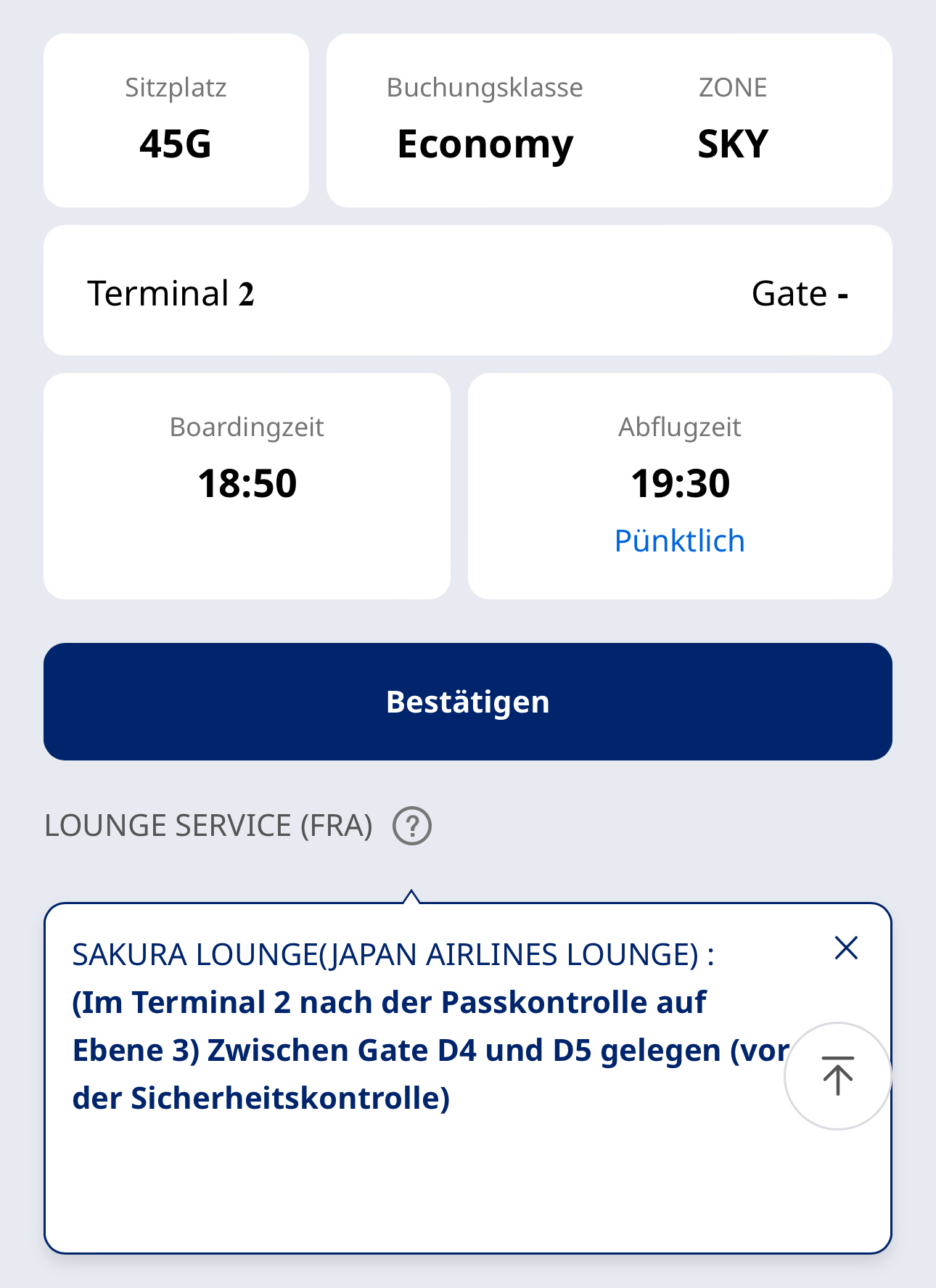Tap the Bestätigen button
The height and width of the screenshot is (1288, 936).
click(467, 702)
